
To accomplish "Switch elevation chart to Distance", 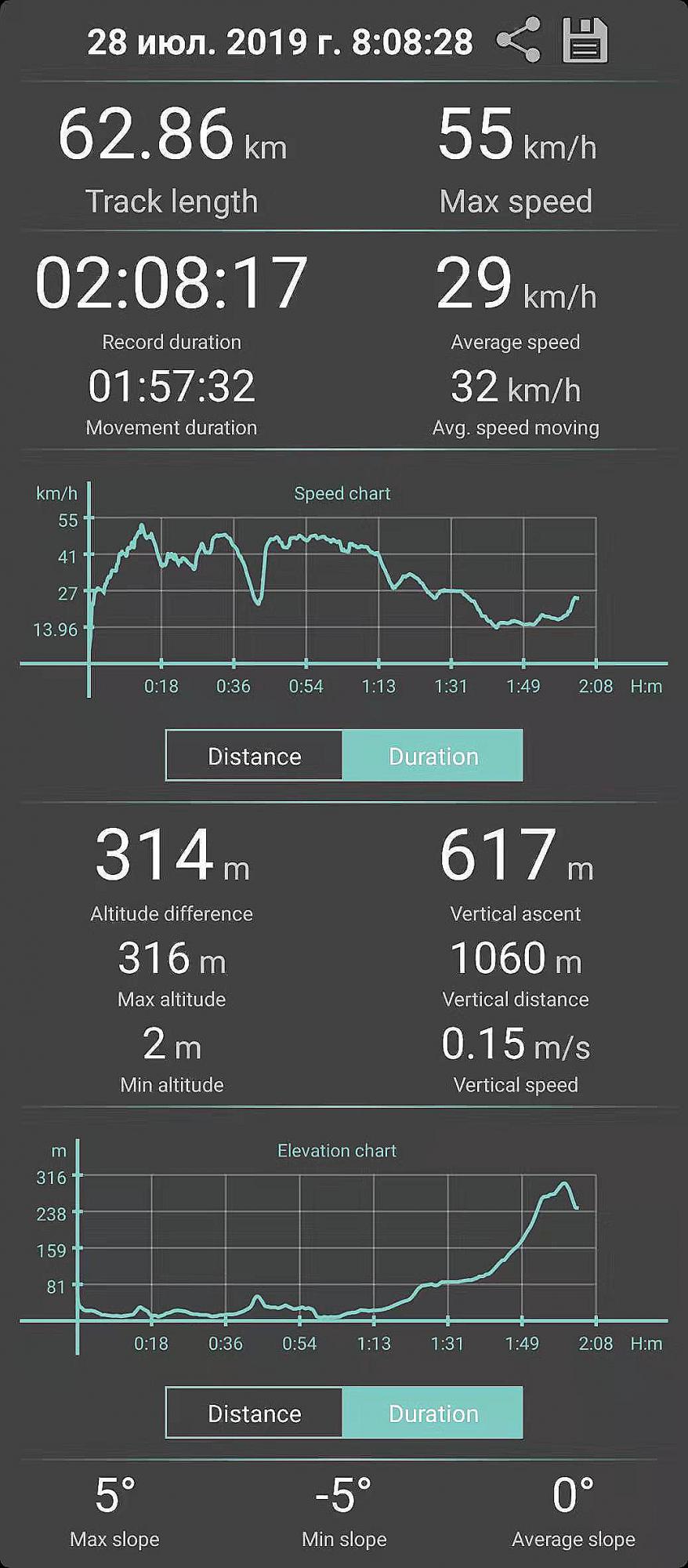I will (255, 1413).
